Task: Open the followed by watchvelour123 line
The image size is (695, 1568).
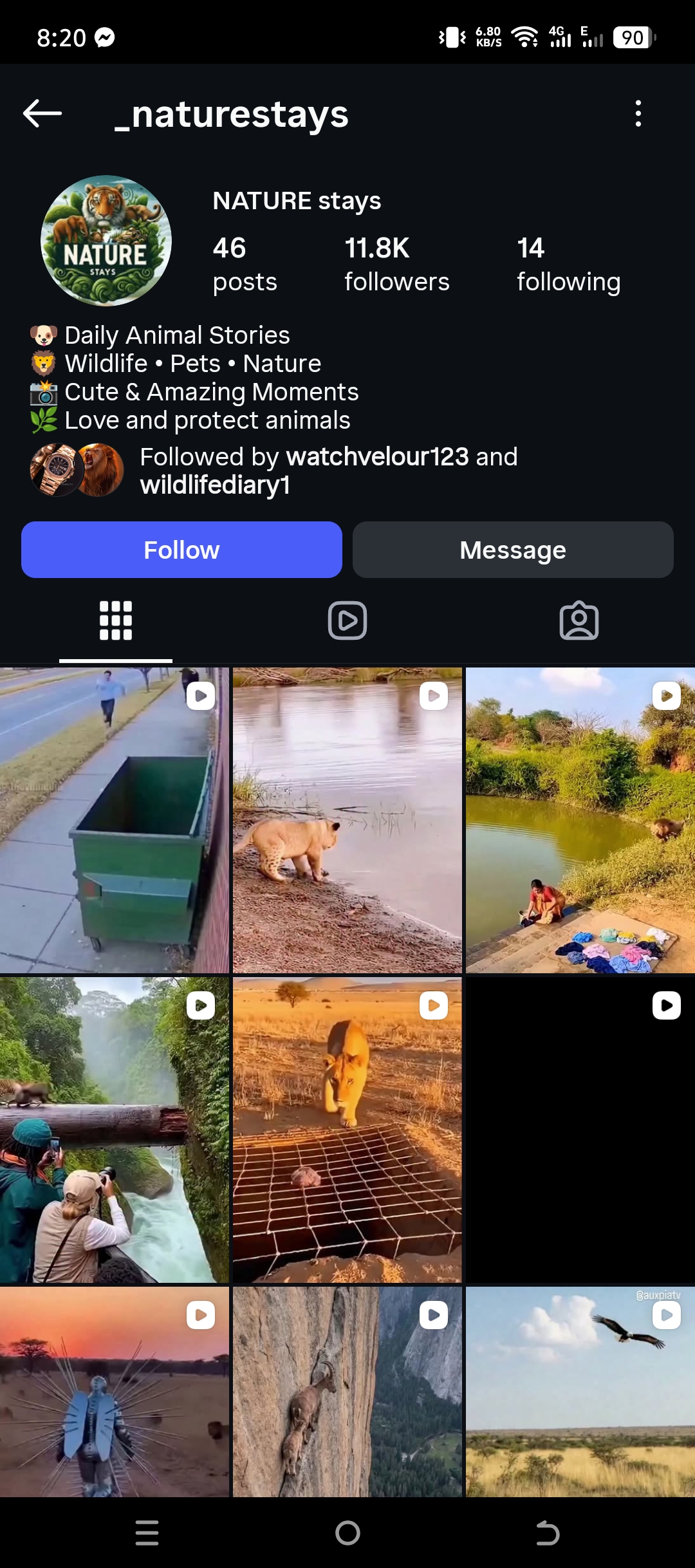Action: [328, 471]
